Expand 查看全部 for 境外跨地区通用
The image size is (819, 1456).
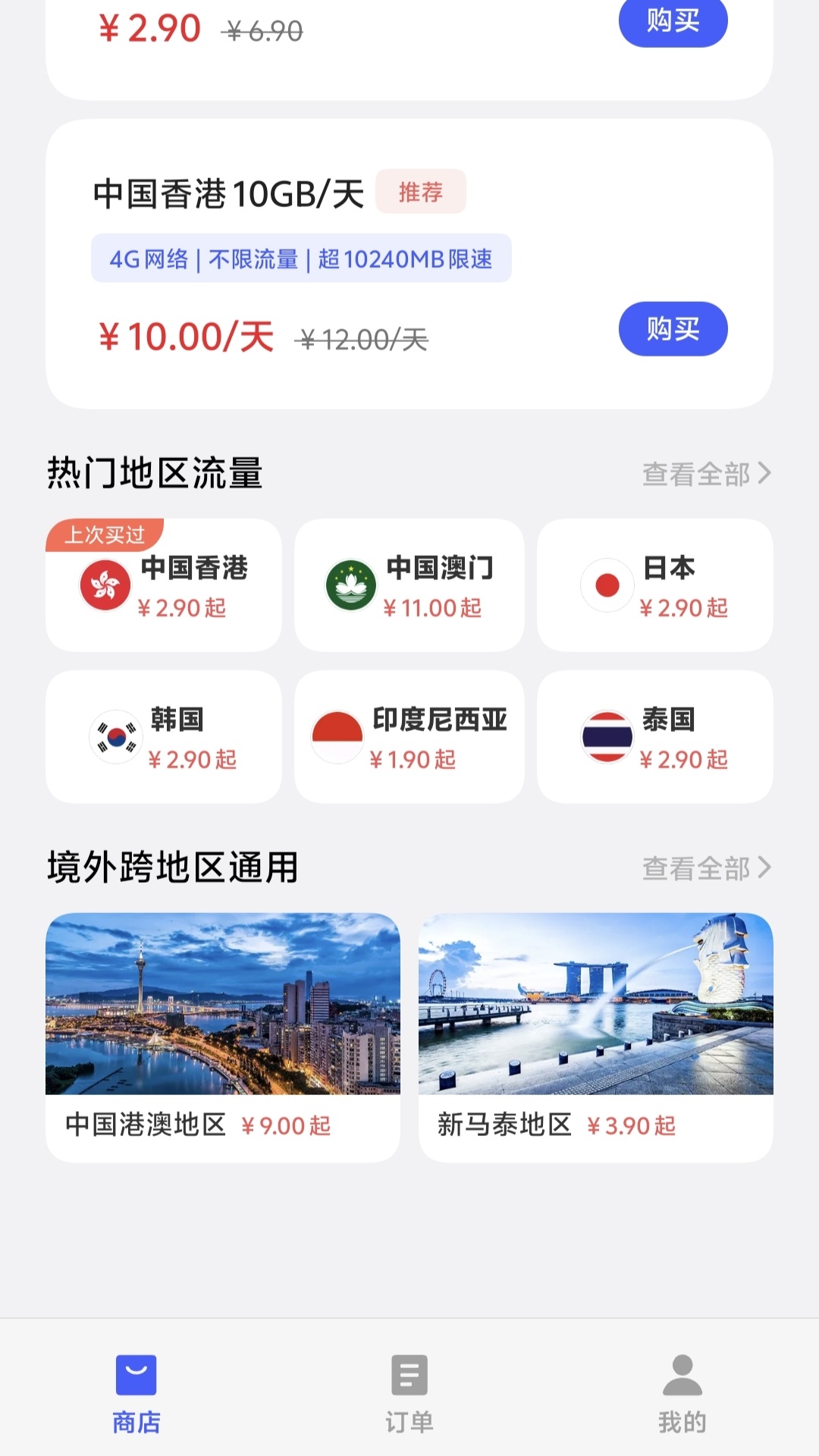[x=697, y=868]
